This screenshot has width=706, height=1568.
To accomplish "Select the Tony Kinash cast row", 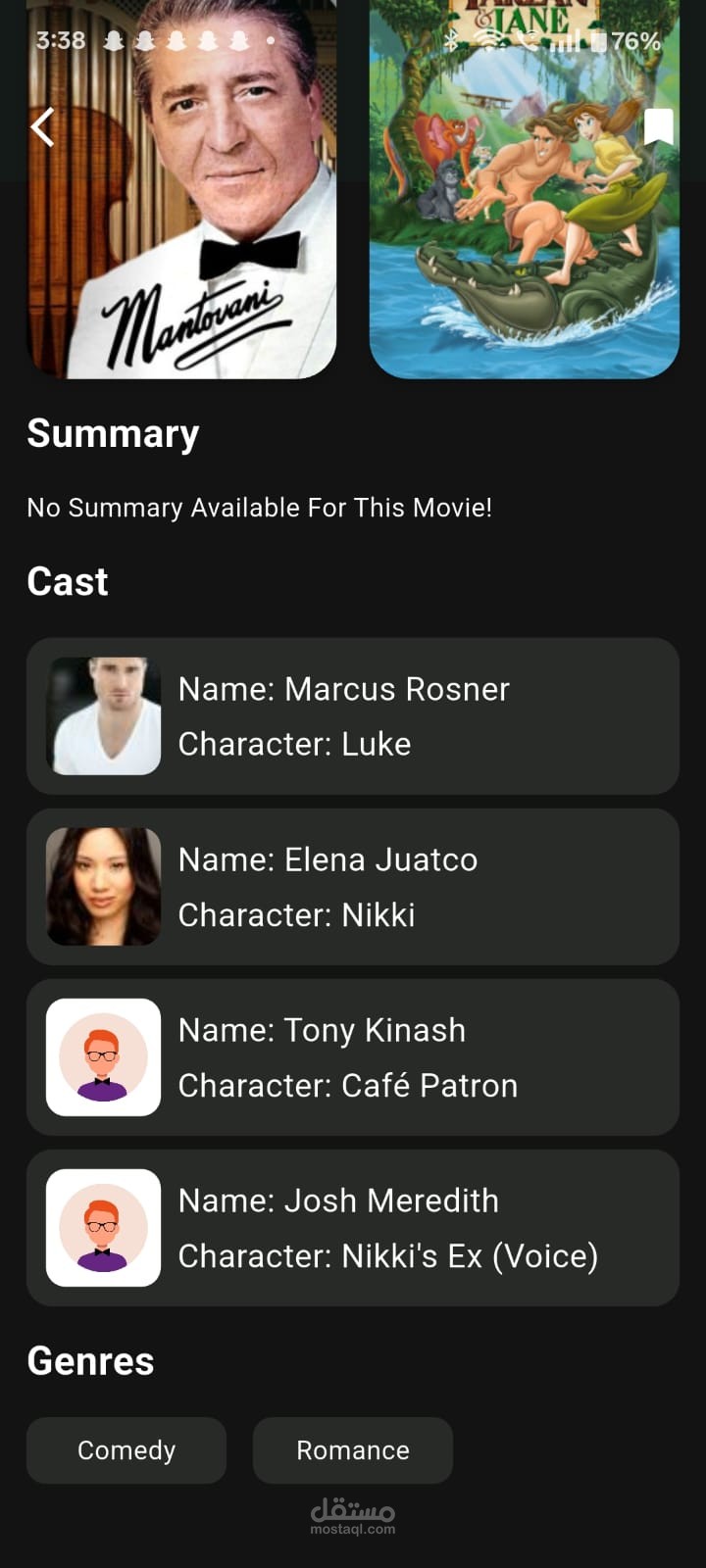I will point(353,1057).
